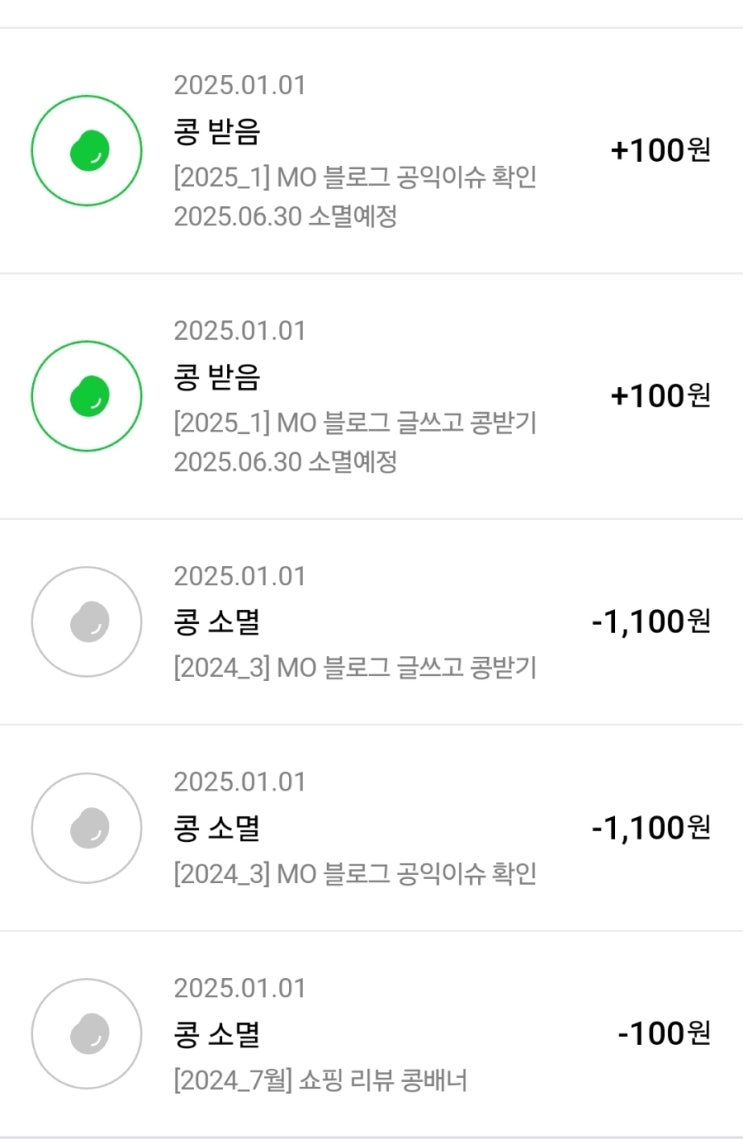Select the 콩 소멸 [2024_3] 글쓰고 콩받기 row
The width and height of the screenshot is (743, 1139).
(371, 622)
